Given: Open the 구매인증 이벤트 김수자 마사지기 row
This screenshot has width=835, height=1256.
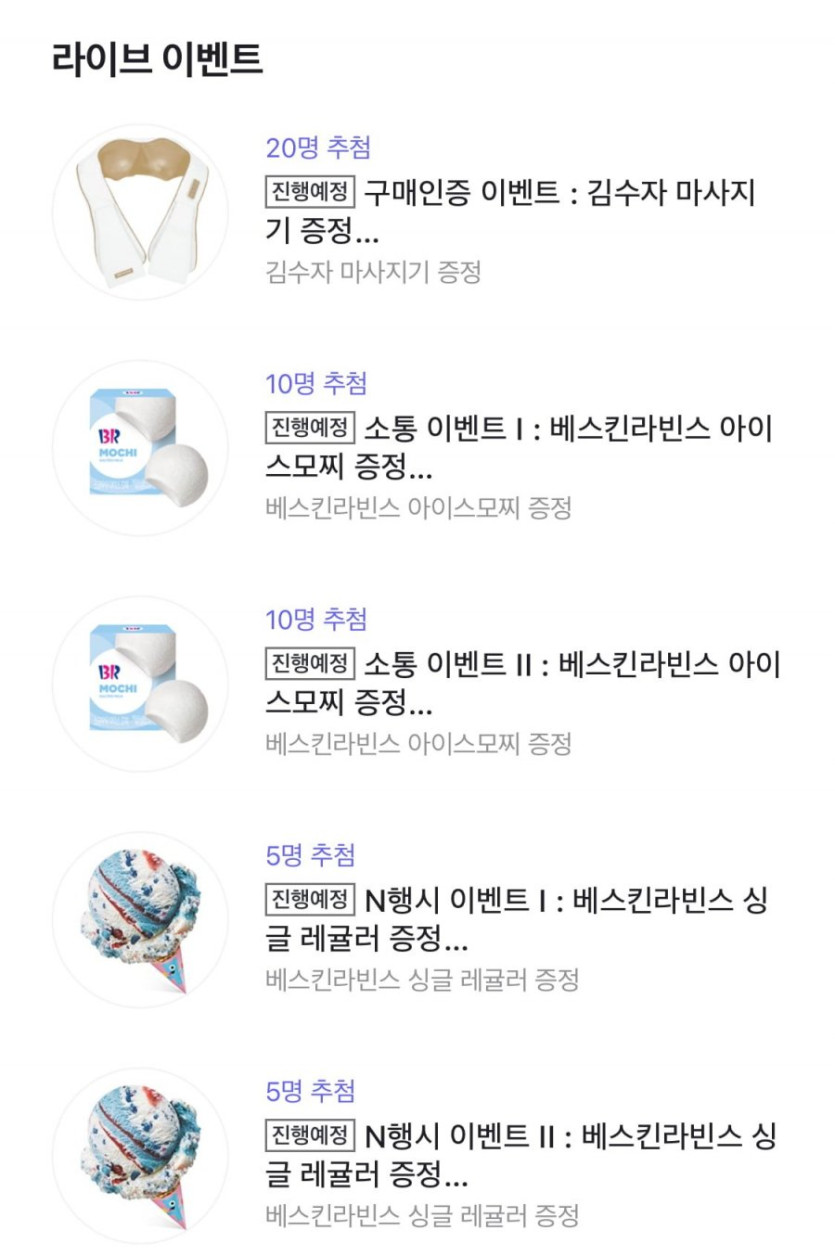Looking at the screenshot, I should point(510,210).
